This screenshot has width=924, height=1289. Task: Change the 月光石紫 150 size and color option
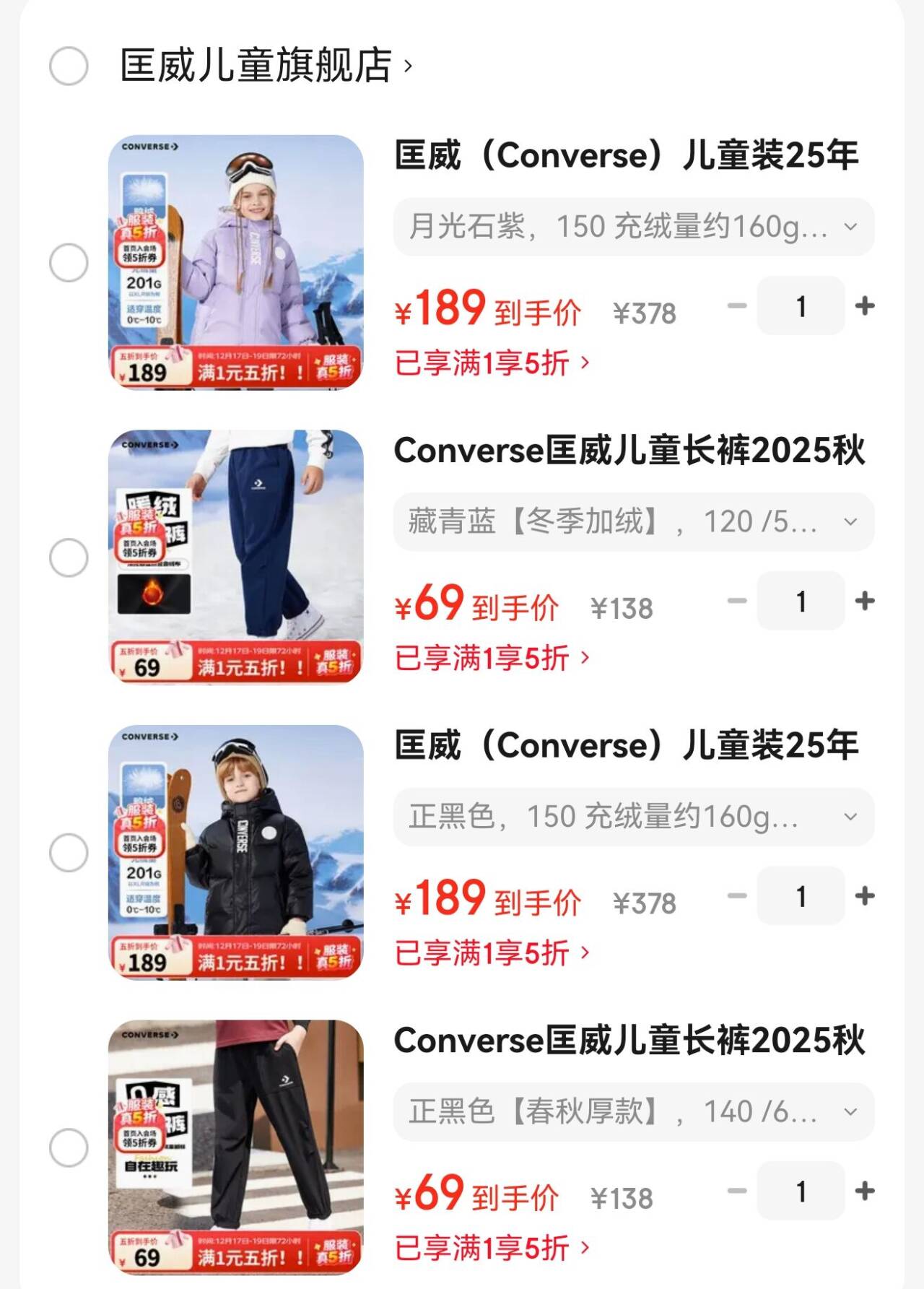633,227
